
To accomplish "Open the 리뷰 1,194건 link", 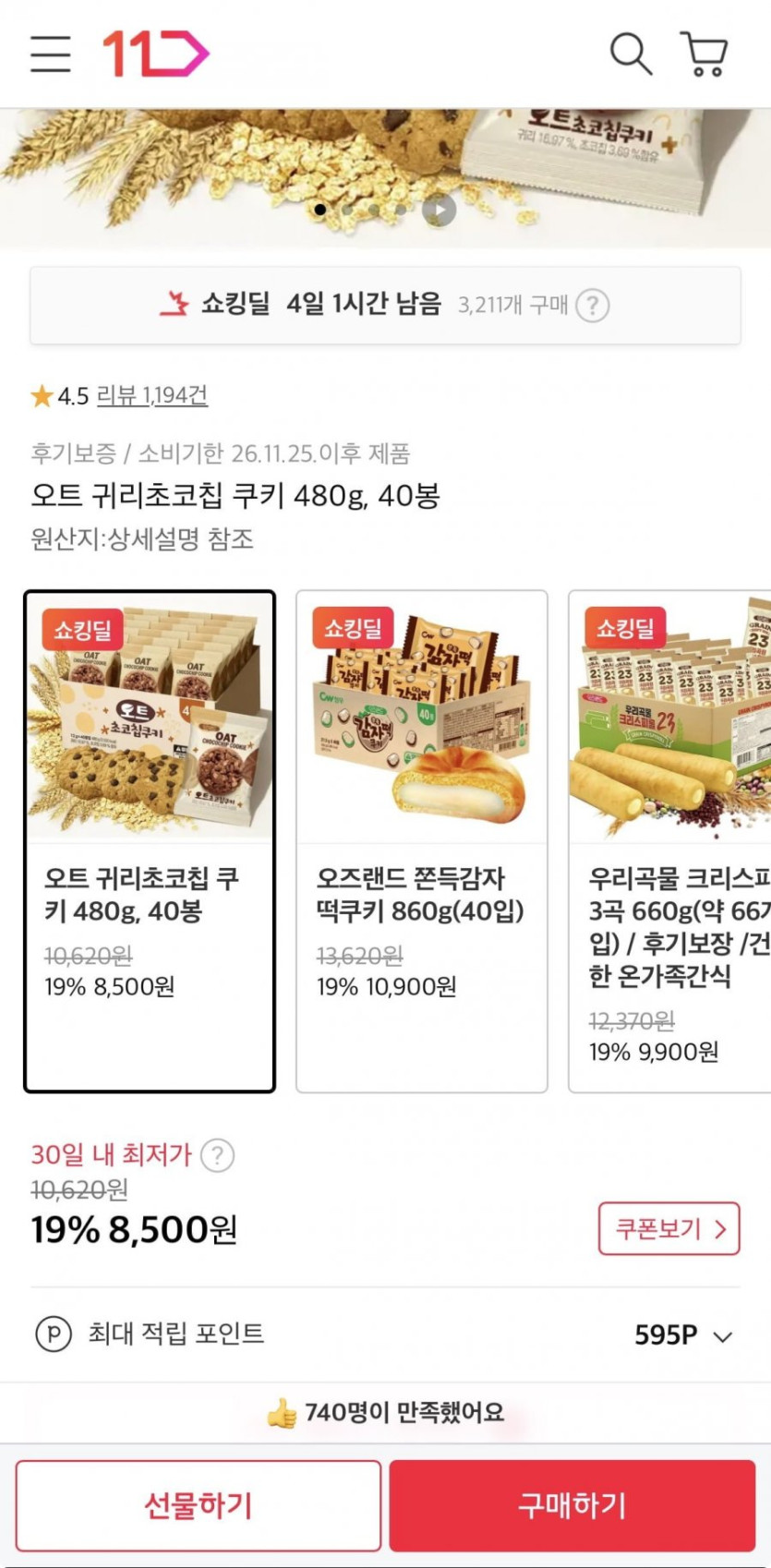I will (152, 396).
